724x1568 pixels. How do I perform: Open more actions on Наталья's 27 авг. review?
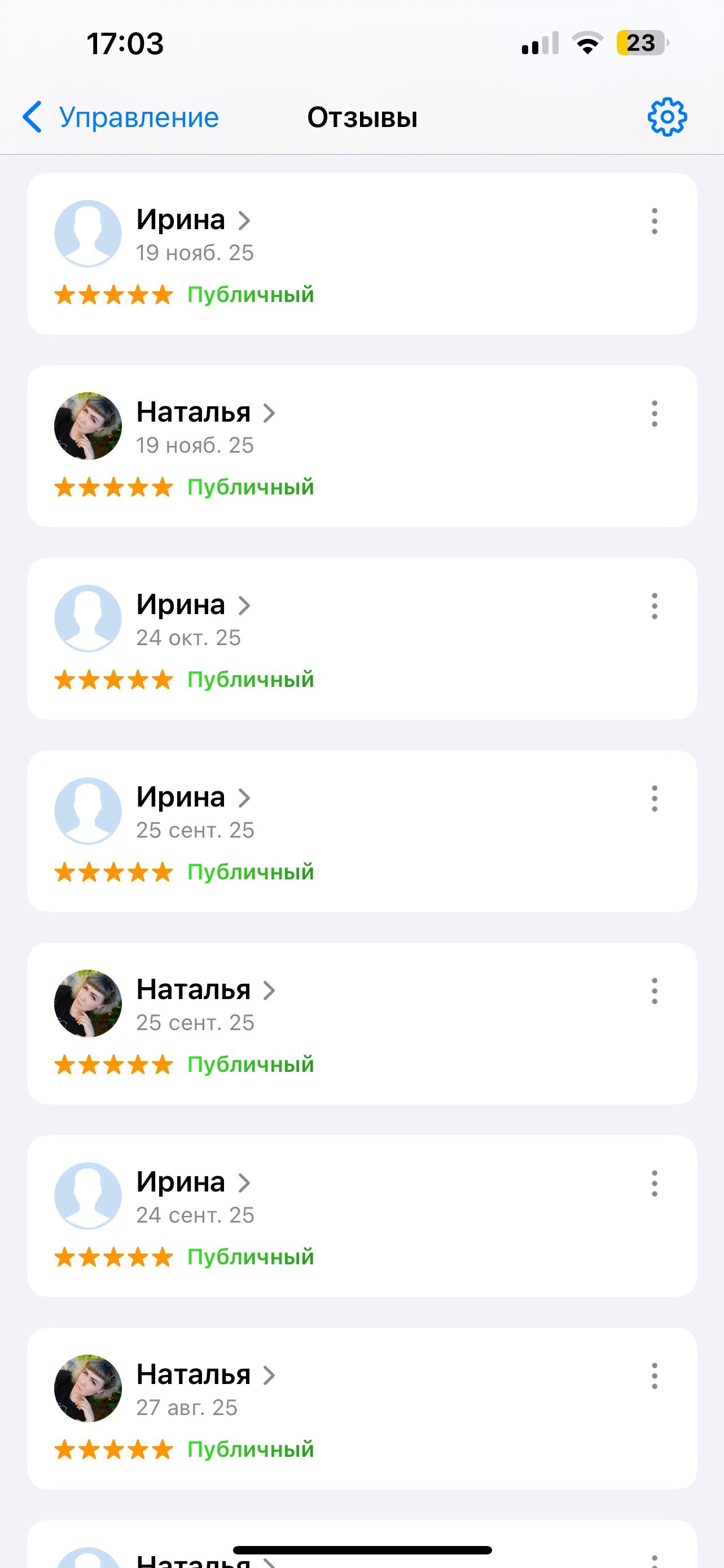[654, 1375]
